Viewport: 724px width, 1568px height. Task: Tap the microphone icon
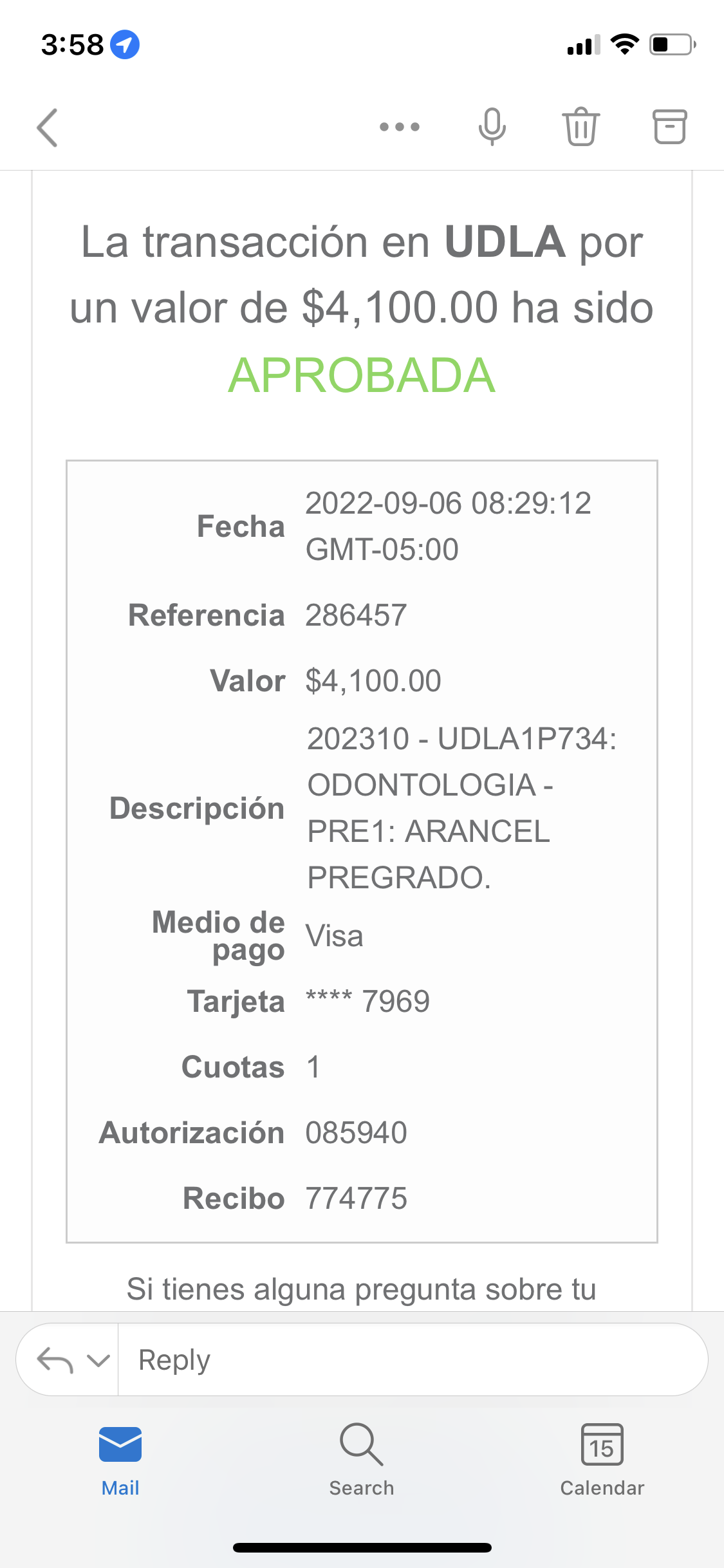492,127
